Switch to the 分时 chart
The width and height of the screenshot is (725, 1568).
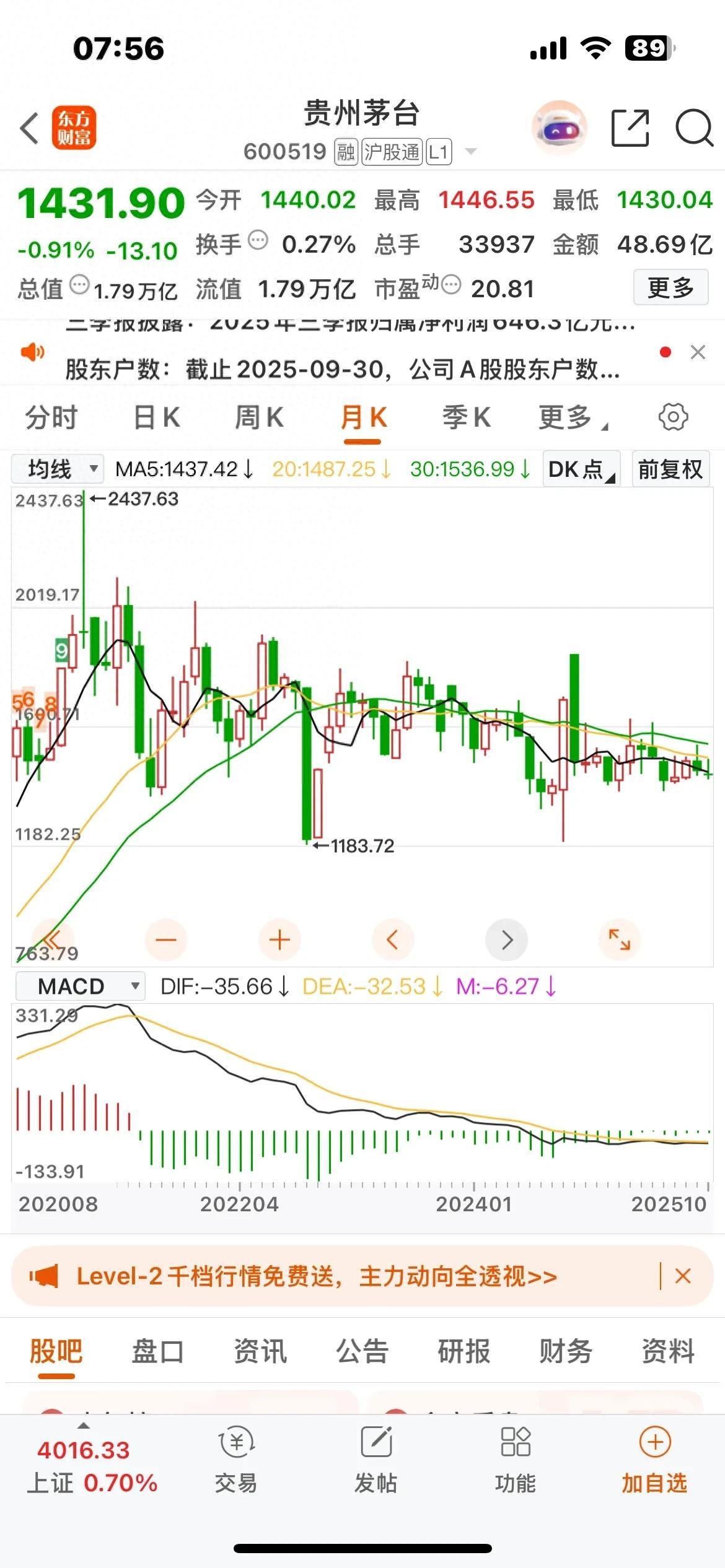coord(51,417)
